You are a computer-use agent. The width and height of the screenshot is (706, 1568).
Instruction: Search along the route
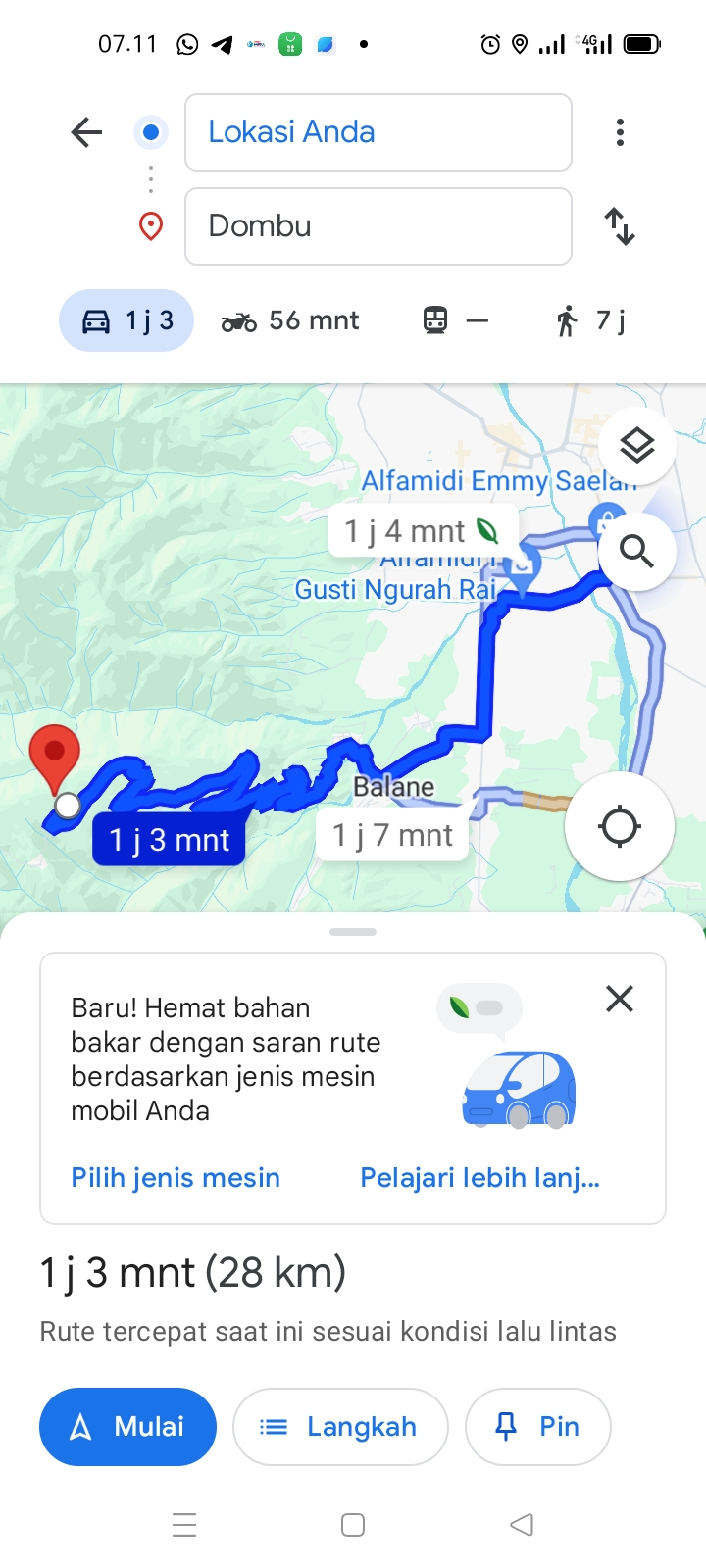pos(637,552)
